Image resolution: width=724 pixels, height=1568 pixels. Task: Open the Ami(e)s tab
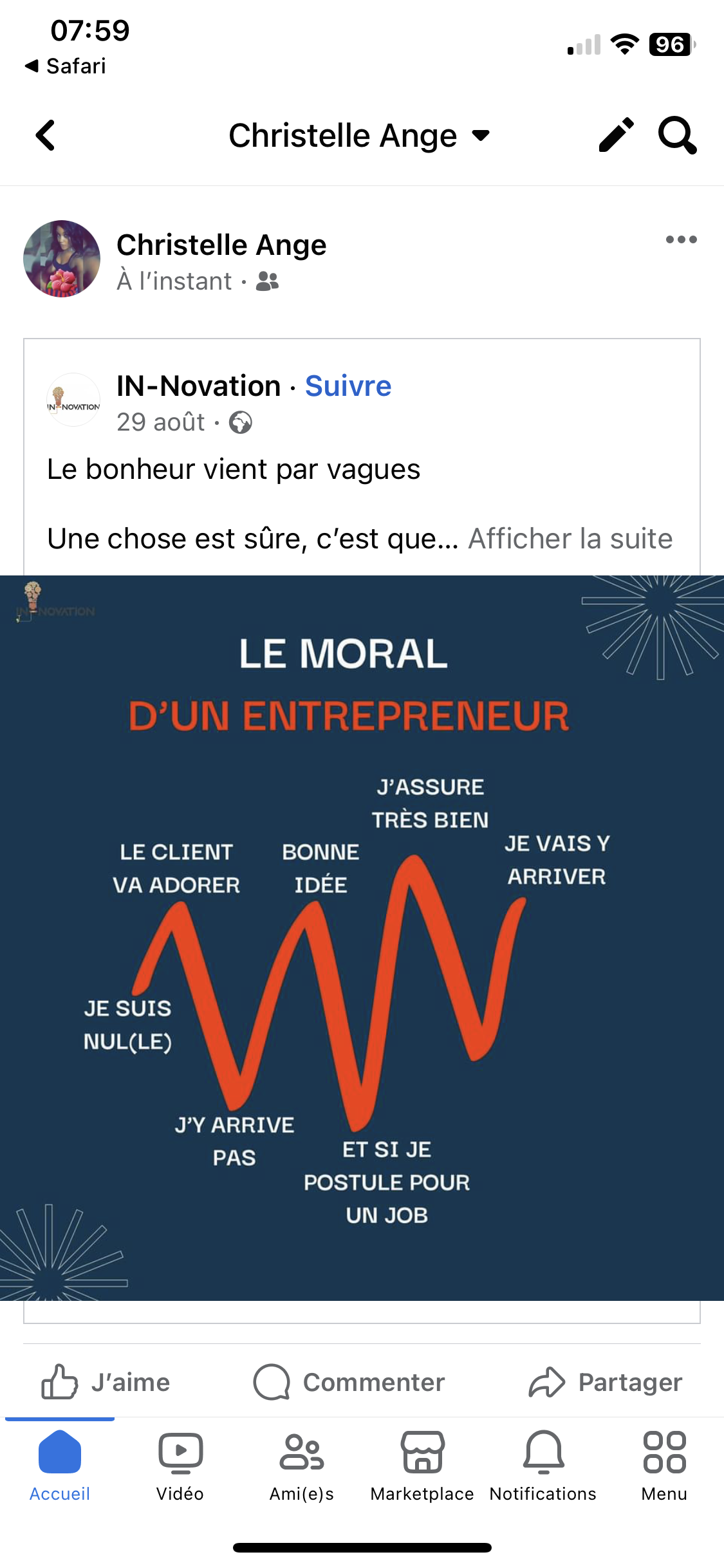coord(301,1466)
